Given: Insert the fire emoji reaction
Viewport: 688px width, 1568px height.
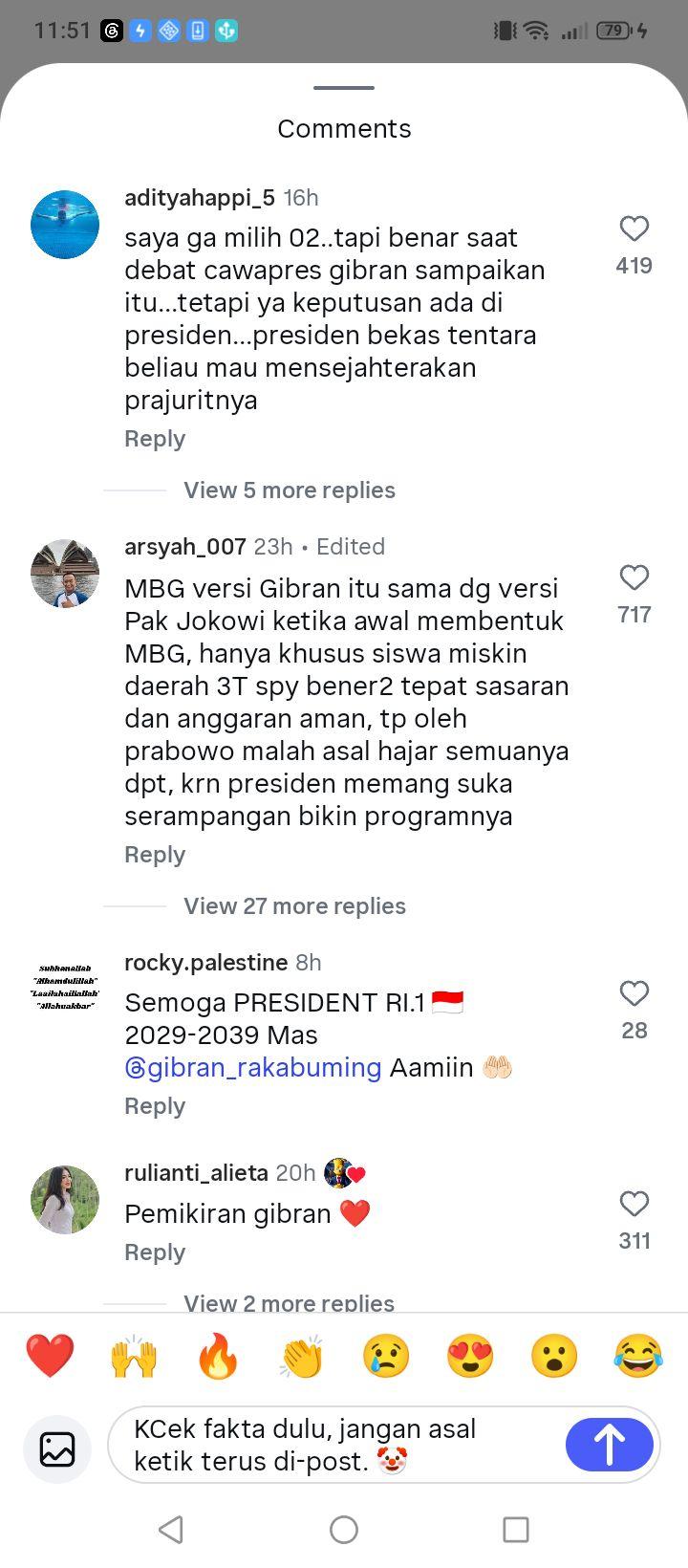Looking at the screenshot, I should pos(218,1356).
